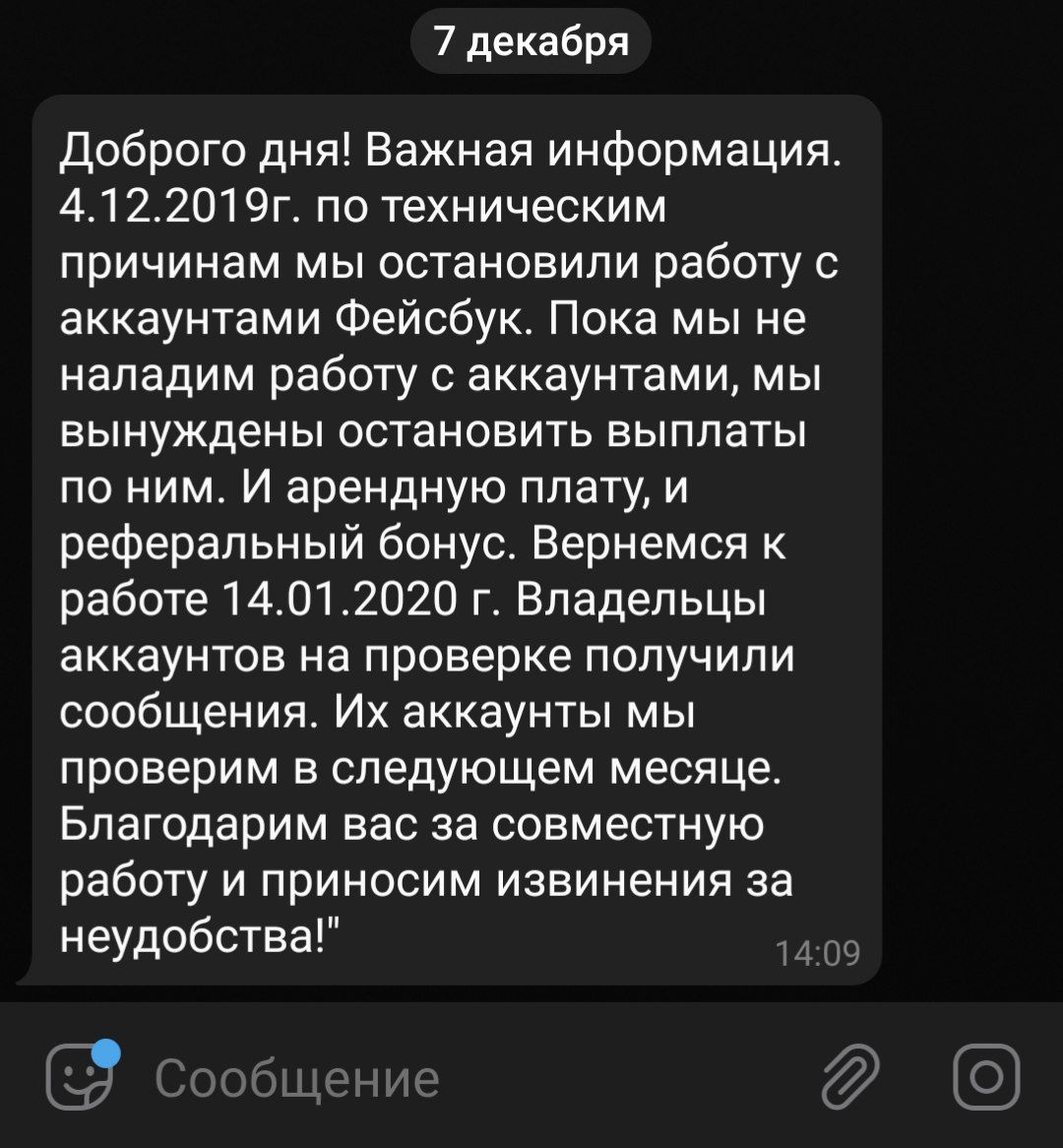Attach a file with the paperclip icon
Screen dimensions: 1063x1148
849,1077
